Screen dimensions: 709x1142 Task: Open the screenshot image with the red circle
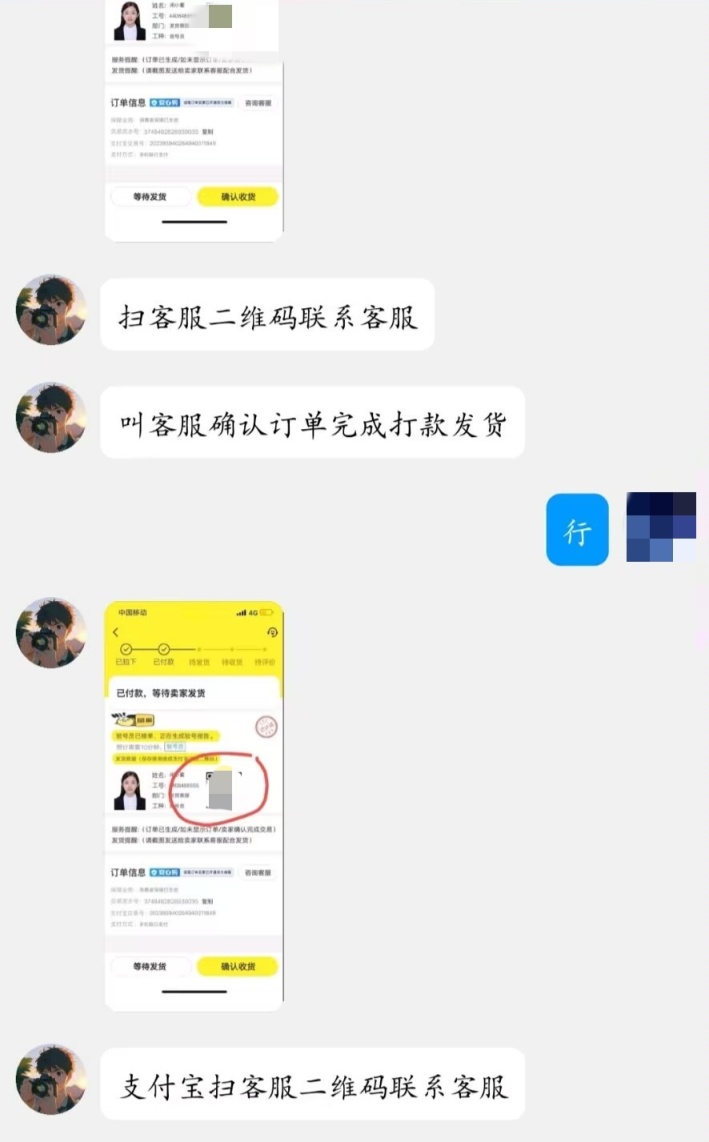tap(194, 805)
